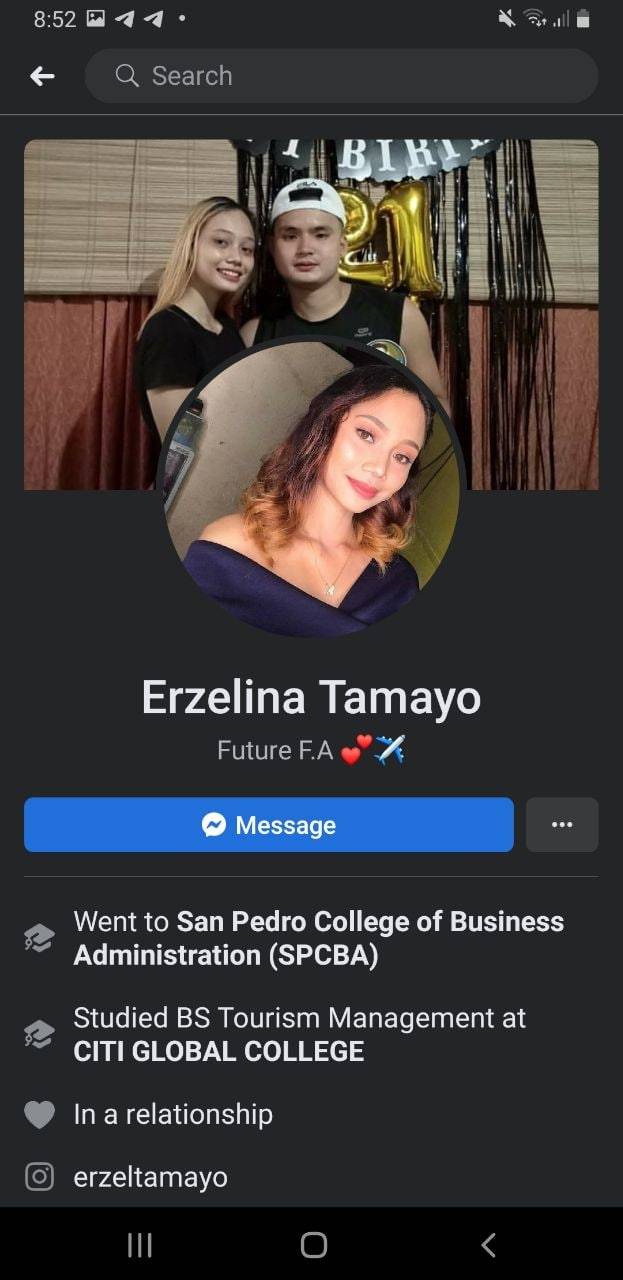View the round profile picture
623x1280 pixels.
click(311, 490)
